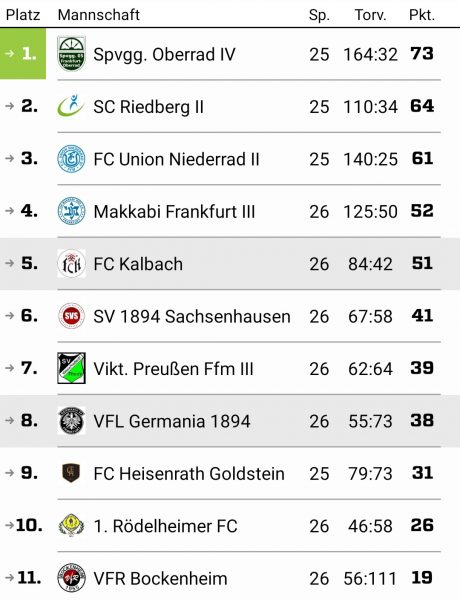View FC Heisenrath Goldstein team row
Image resolution: width=460 pixels, height=600 pixels.
pyautogui.click(x=230, y=473)
